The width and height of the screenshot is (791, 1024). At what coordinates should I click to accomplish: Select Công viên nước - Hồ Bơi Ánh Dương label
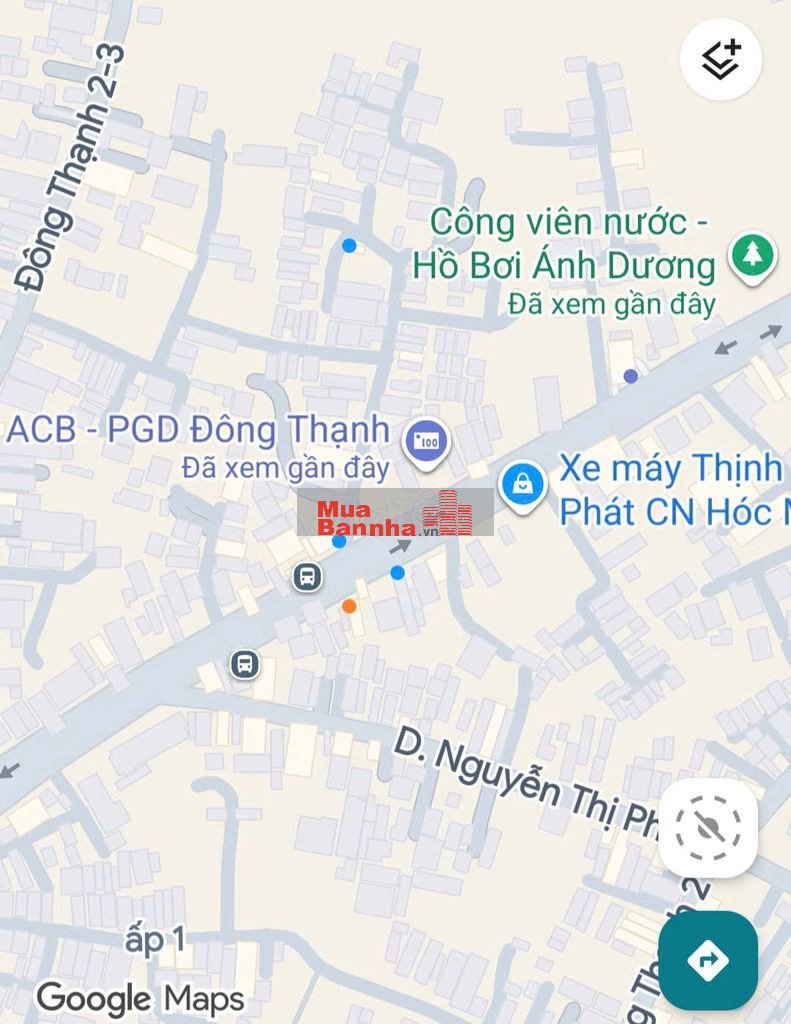566,243
